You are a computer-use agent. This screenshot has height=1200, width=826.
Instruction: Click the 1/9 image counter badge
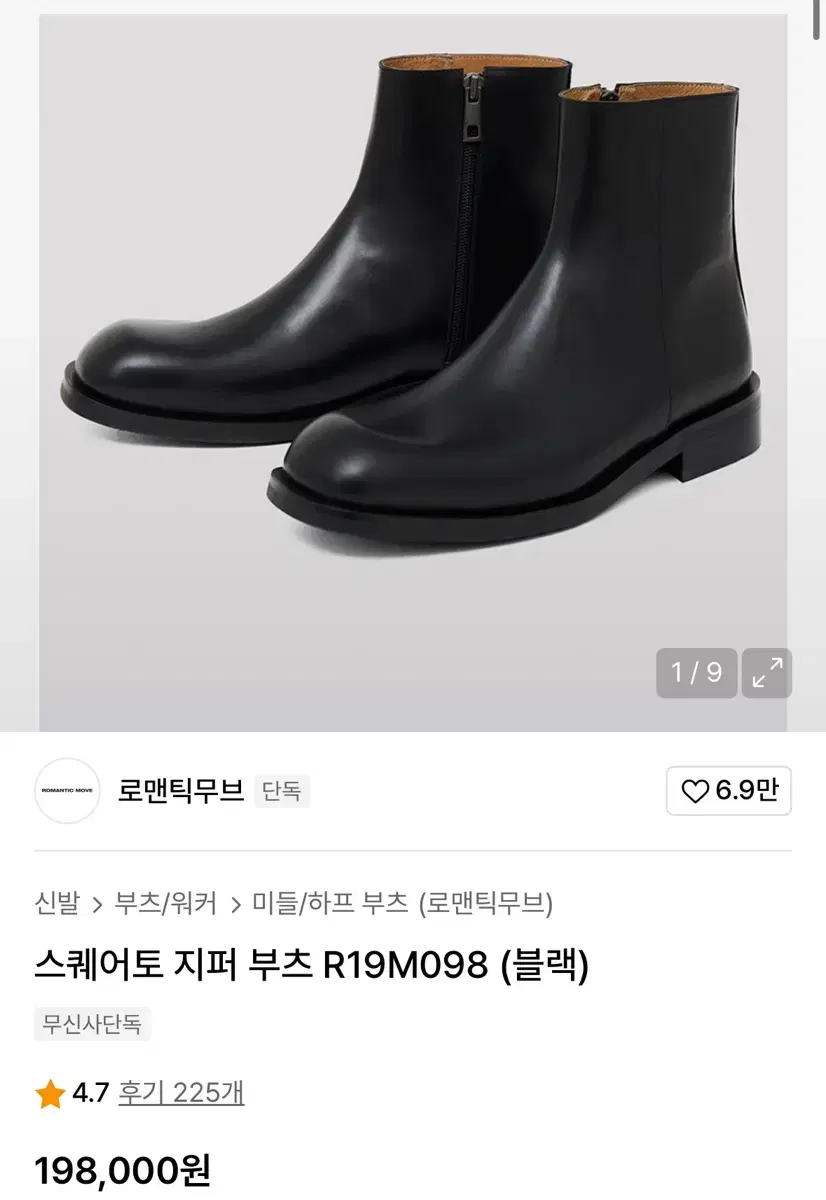697,674
